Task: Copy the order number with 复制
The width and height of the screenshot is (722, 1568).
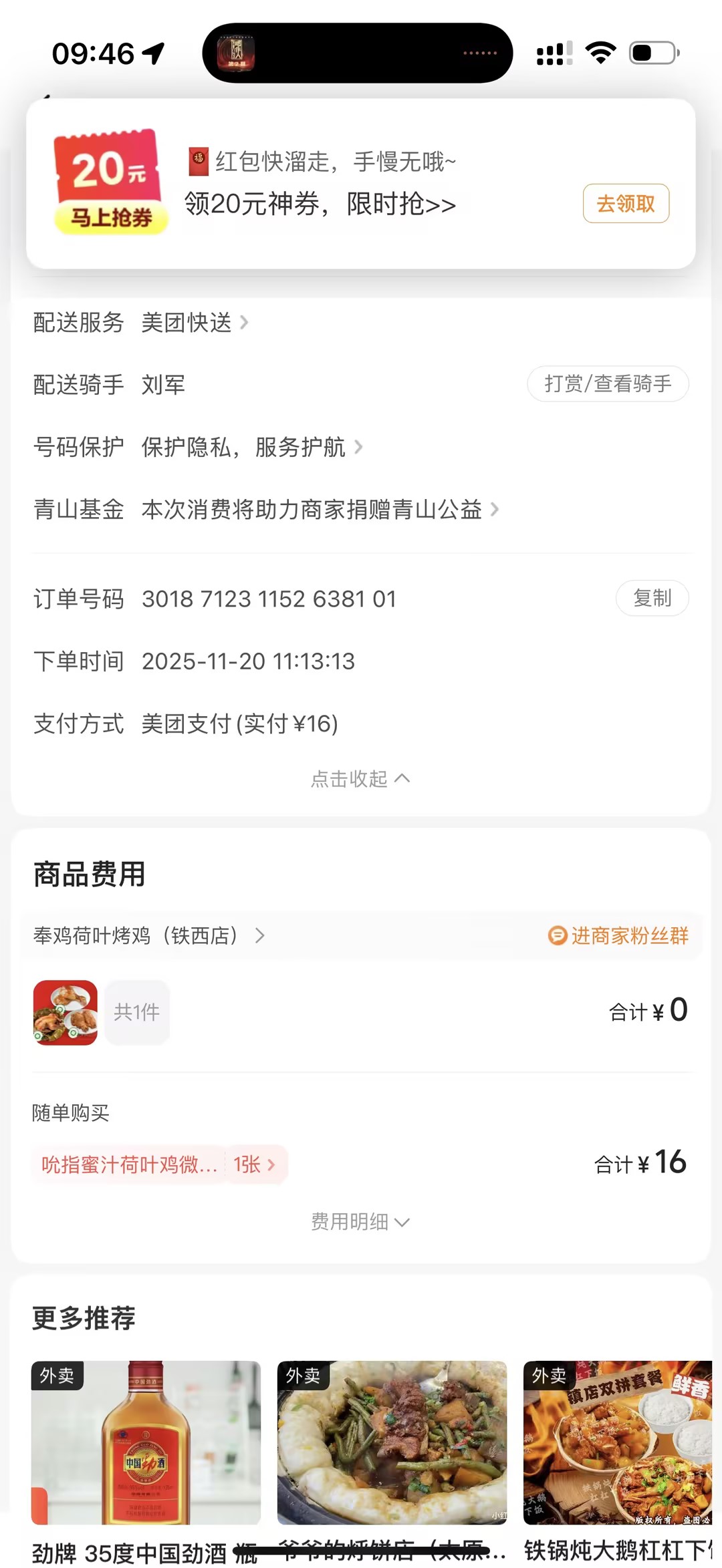Action: click(652, 598)
